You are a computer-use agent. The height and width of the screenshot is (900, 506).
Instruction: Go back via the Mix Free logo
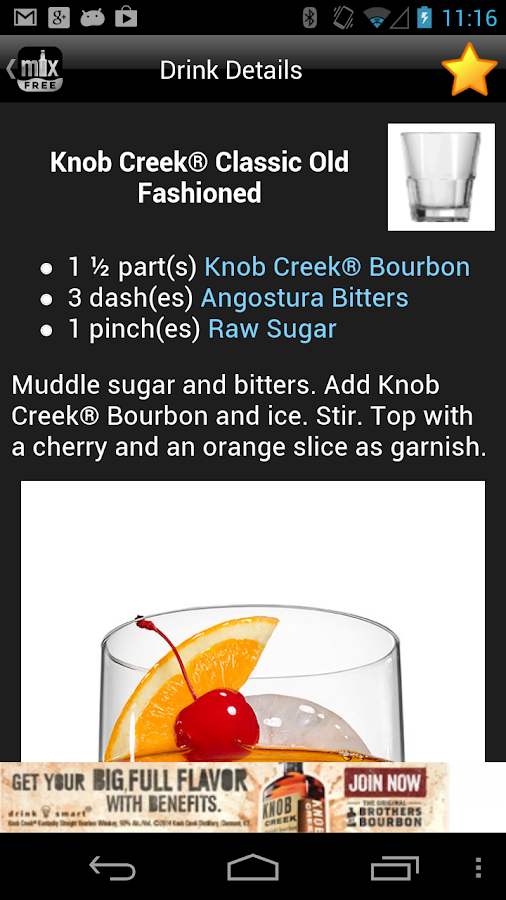pyautogui.click(x=34, y=69)
